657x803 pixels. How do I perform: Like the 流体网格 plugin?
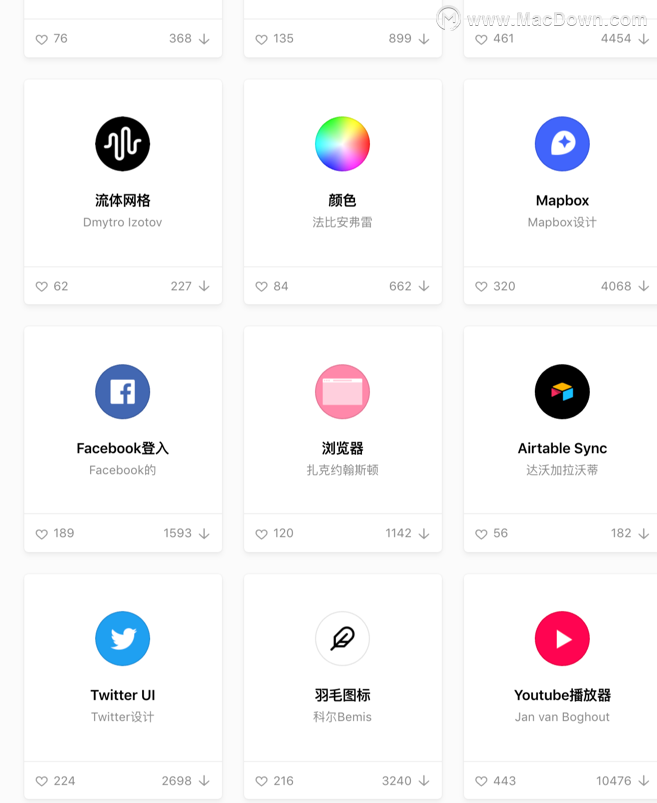pos(42,286)
